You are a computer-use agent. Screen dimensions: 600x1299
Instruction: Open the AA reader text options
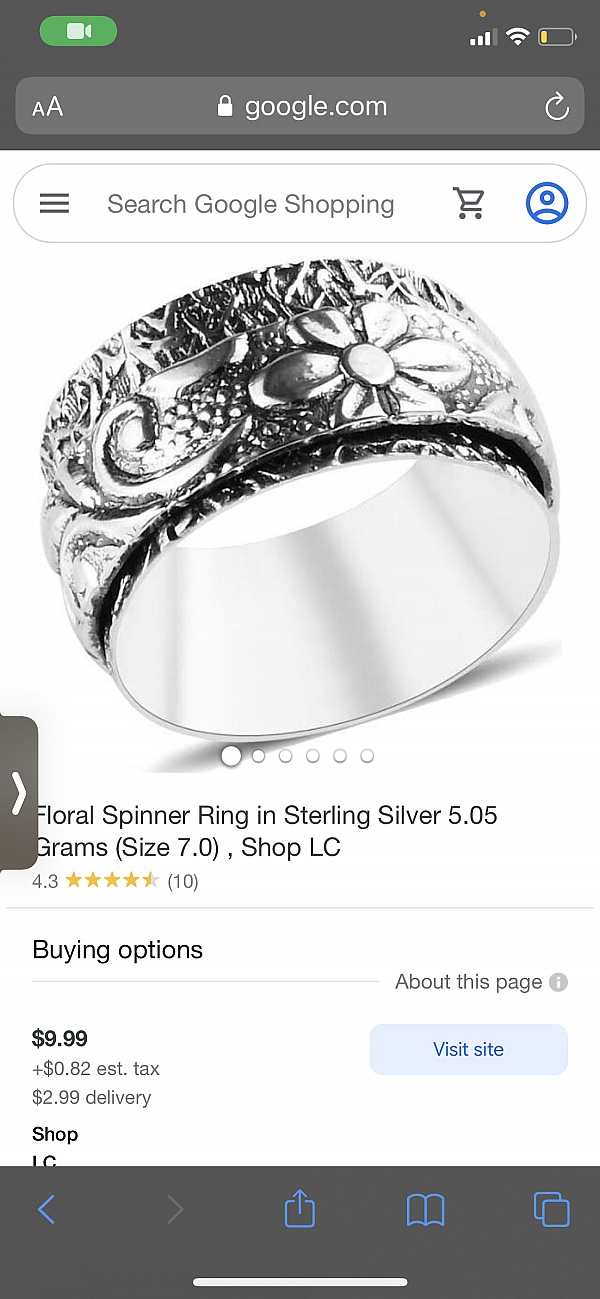click(48, 107)
